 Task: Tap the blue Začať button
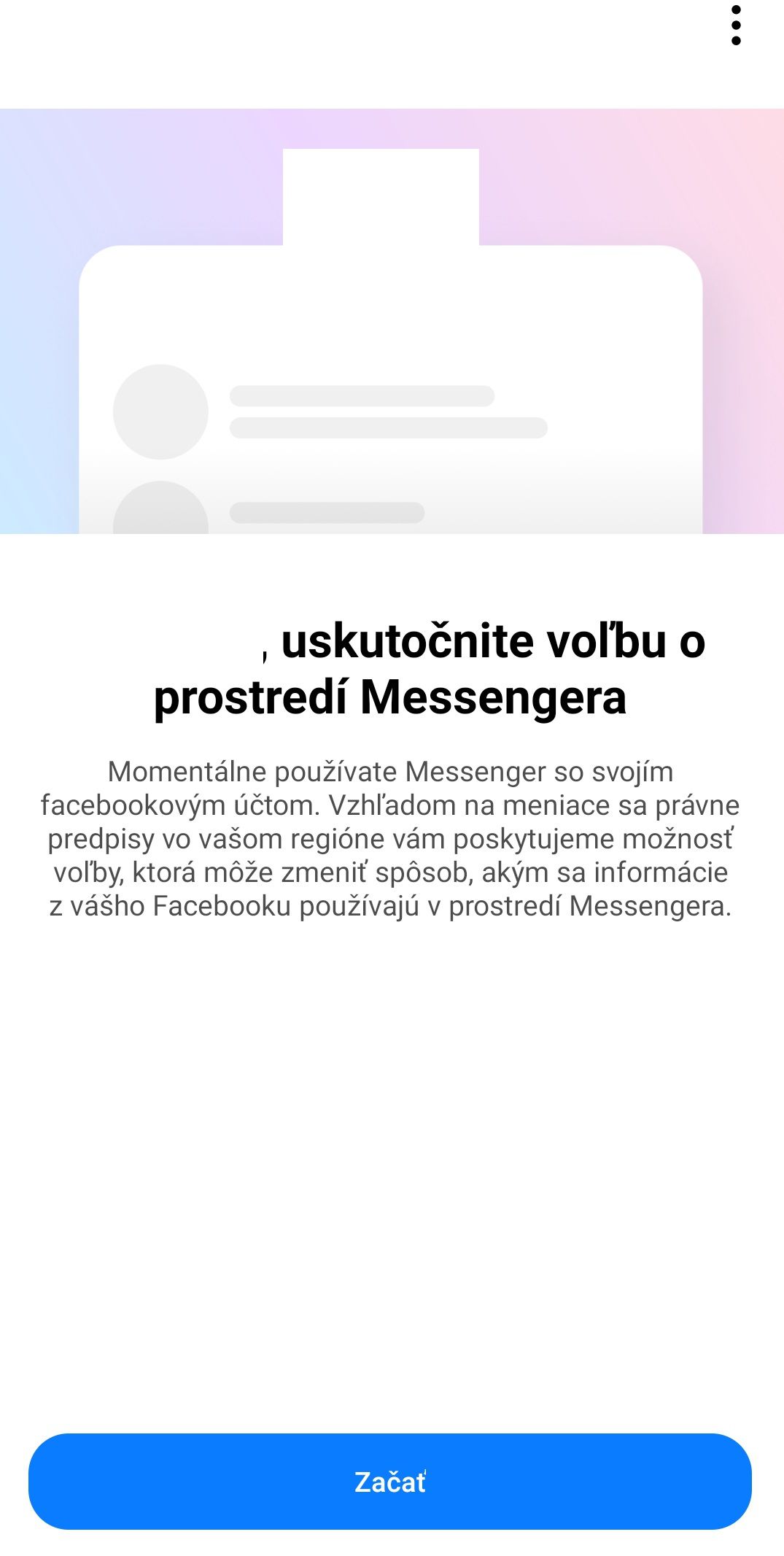pyautogui.click(x=390, y=1482)
